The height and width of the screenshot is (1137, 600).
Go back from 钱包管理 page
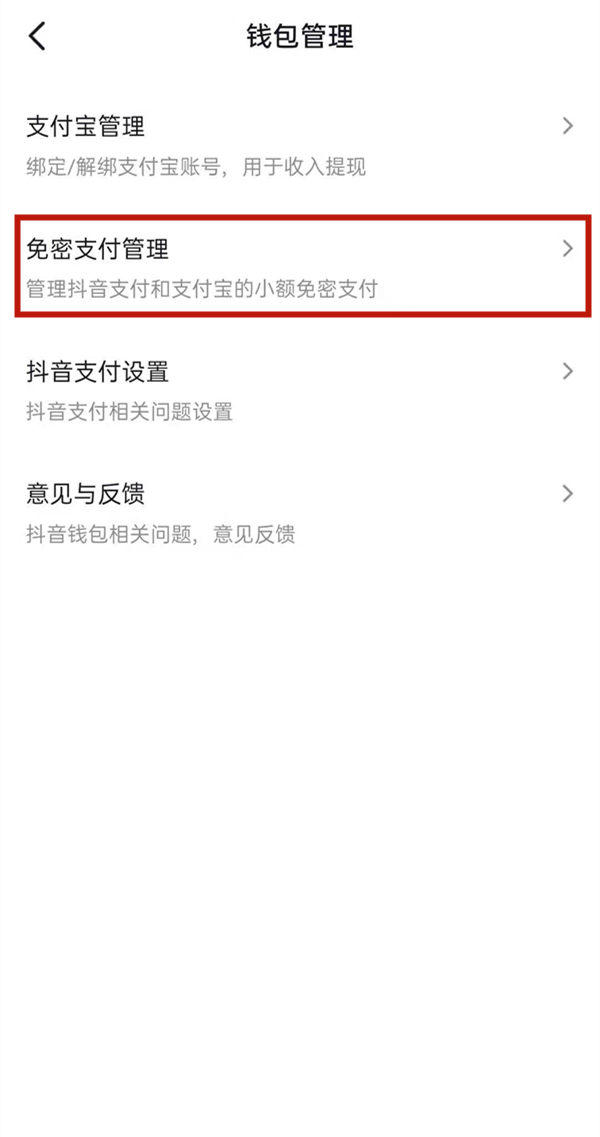[x=37, y=37]
